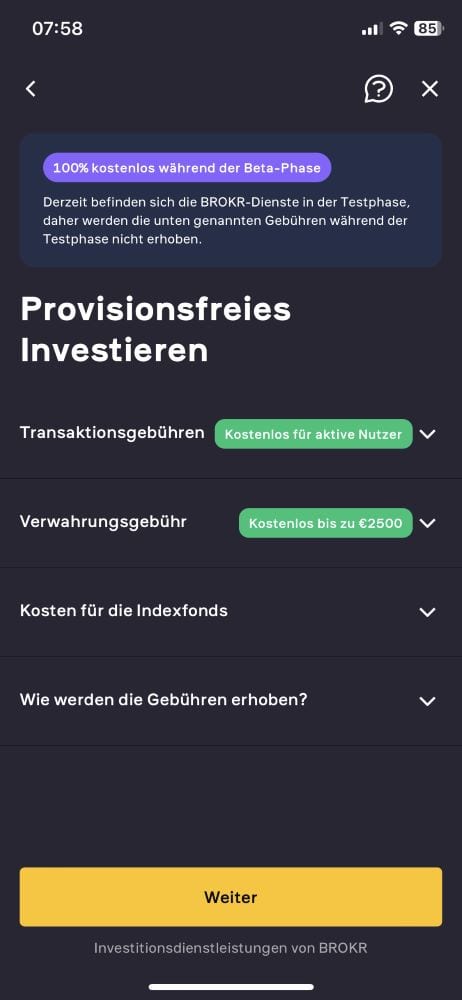Open the help chat icon
Image resolution: width=462 pixels, height=1000 pixels.
tap(378, 89)
